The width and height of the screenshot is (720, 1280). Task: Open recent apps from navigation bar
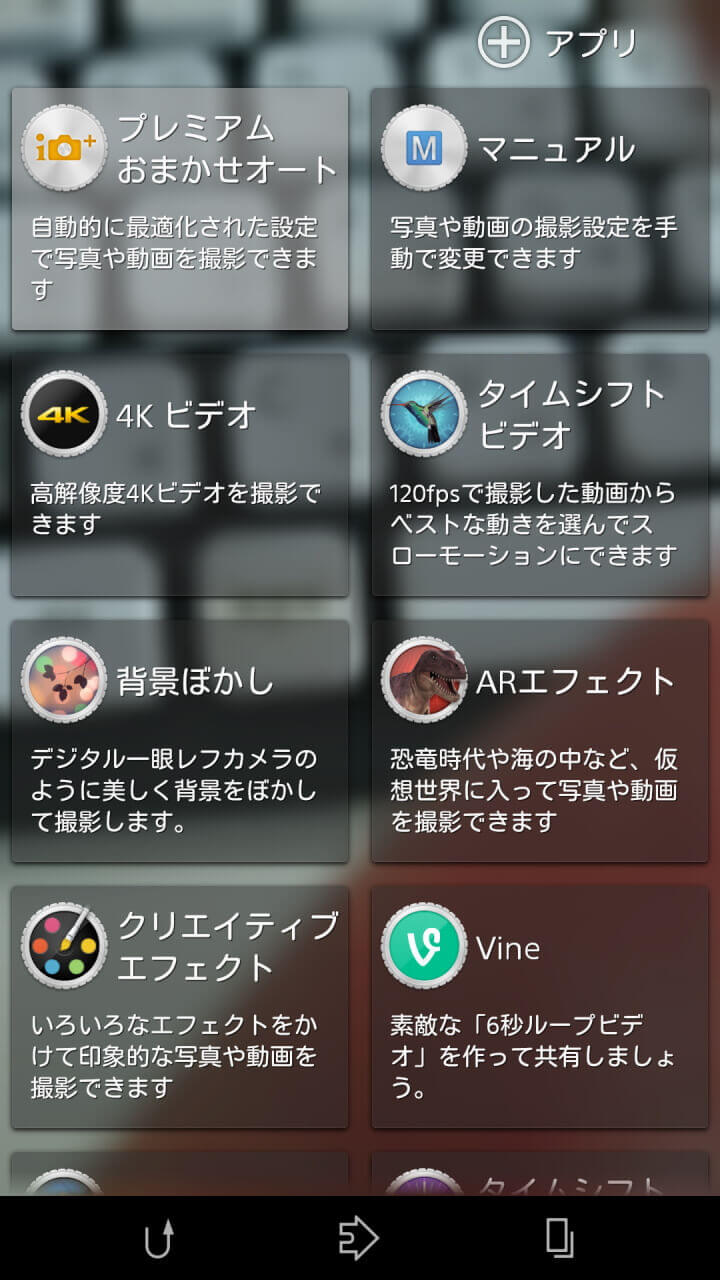pyautogui.click(x=560, y=1238)
